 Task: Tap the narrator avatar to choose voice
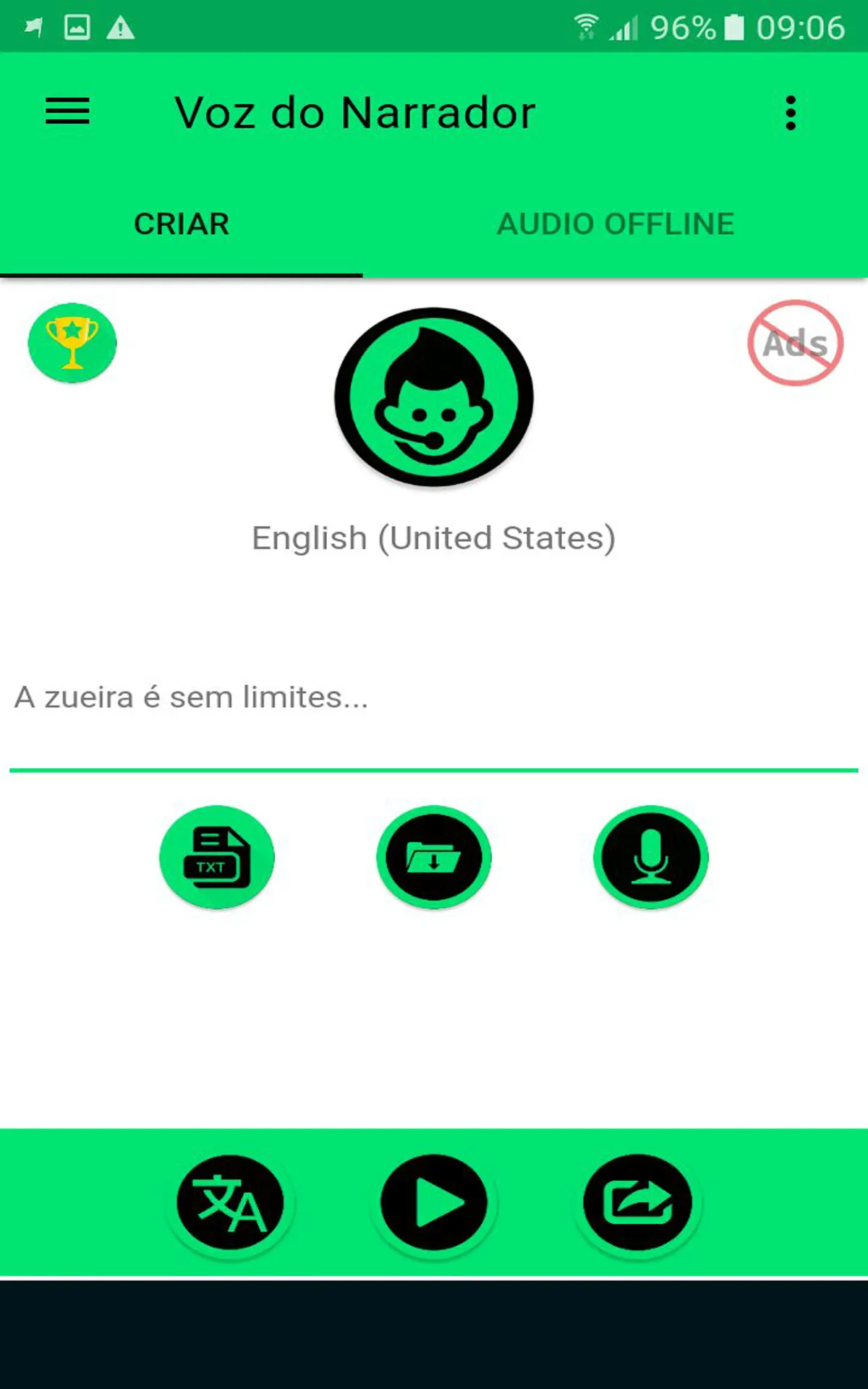(434, 398)
